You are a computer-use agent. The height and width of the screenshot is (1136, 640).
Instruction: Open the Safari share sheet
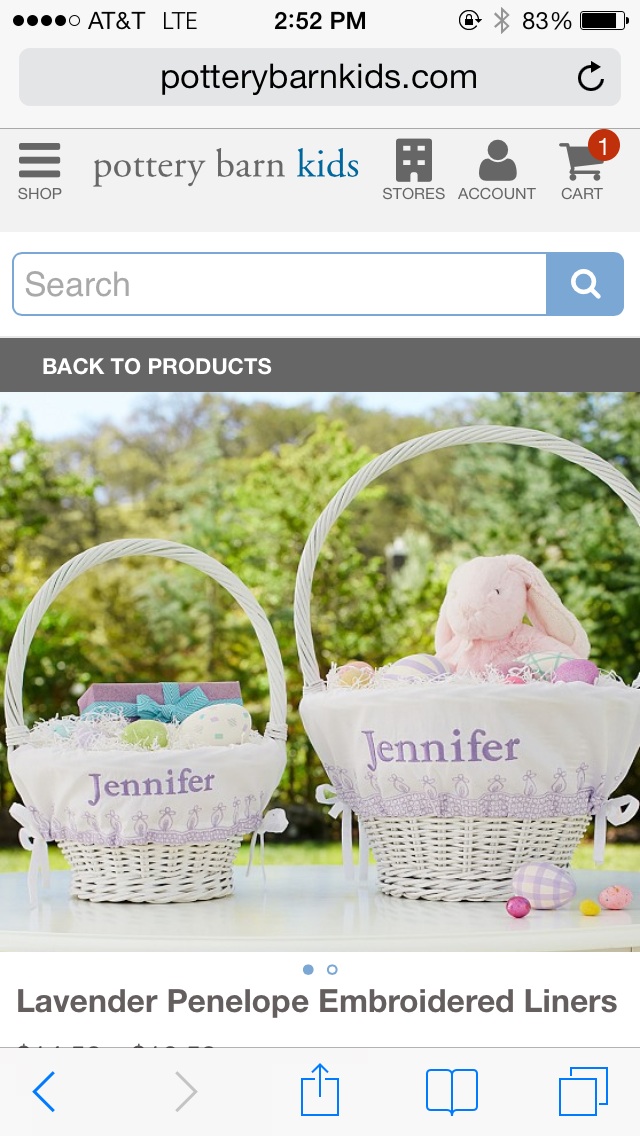click(x=320, y=1090)
